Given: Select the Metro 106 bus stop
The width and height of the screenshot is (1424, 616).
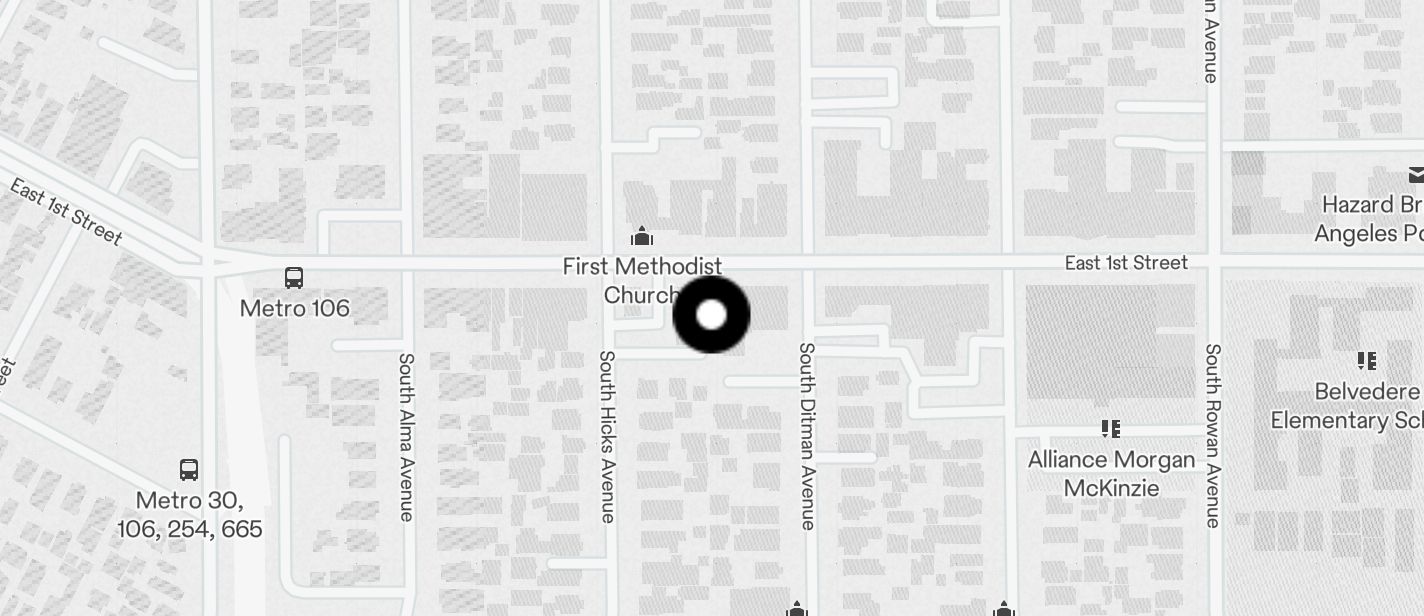Looking at the screenshot, I should (x=294, y=278).
